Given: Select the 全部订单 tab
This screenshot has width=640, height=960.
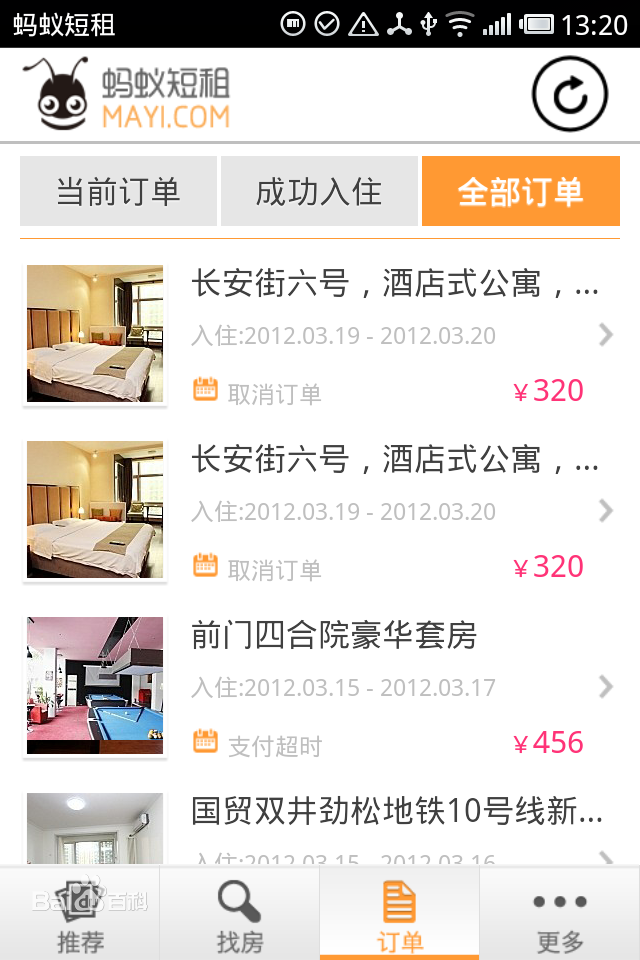Looking at the screenshot, I should (x=520, y=191).
